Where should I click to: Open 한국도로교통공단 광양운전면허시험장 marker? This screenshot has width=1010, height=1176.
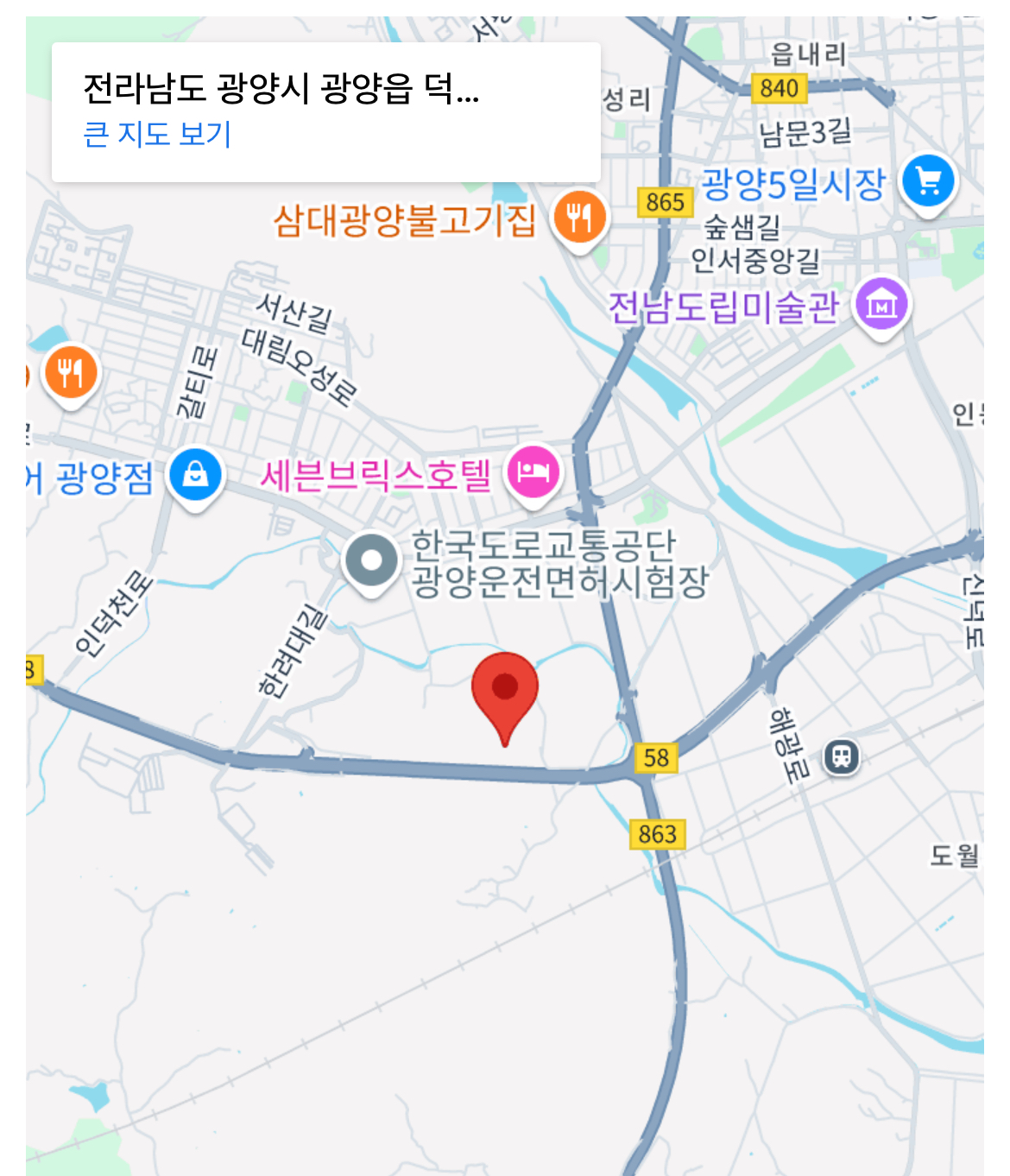tap(372, 560)
